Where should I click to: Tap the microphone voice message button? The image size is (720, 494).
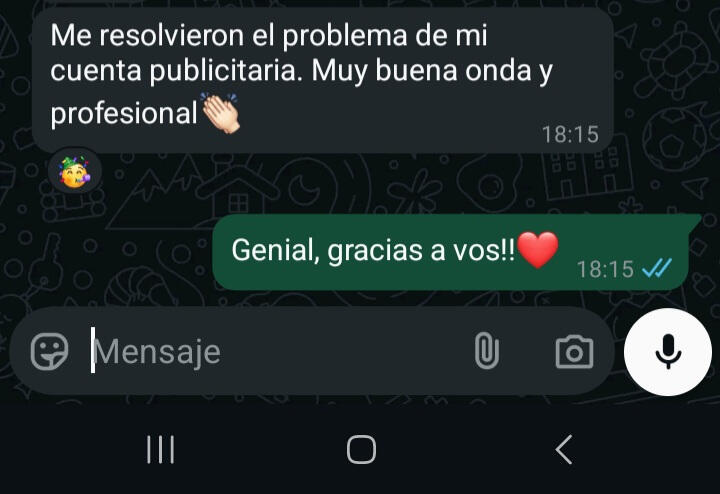pyautogui.click(x=667, y=351)
